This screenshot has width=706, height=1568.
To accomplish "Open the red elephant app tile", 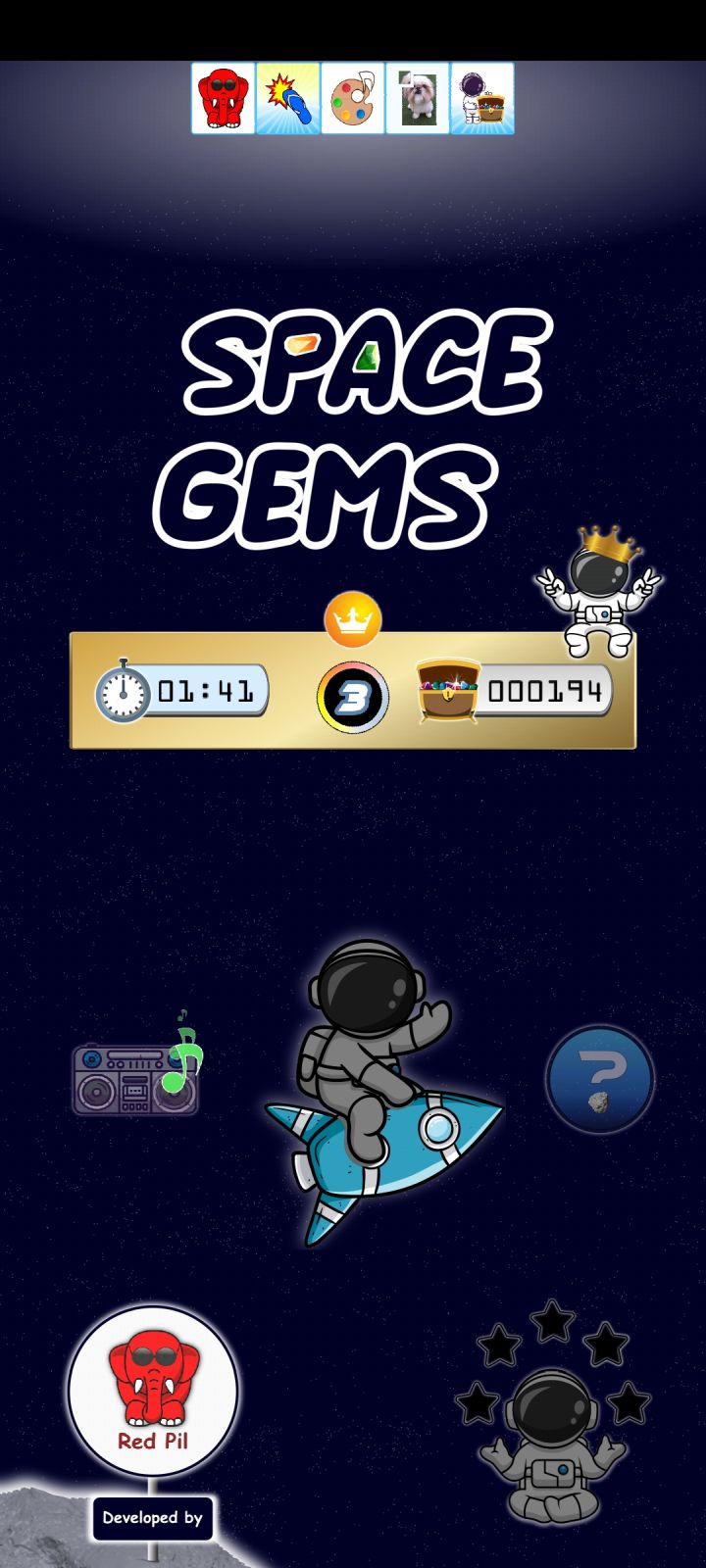I will 224,98.
